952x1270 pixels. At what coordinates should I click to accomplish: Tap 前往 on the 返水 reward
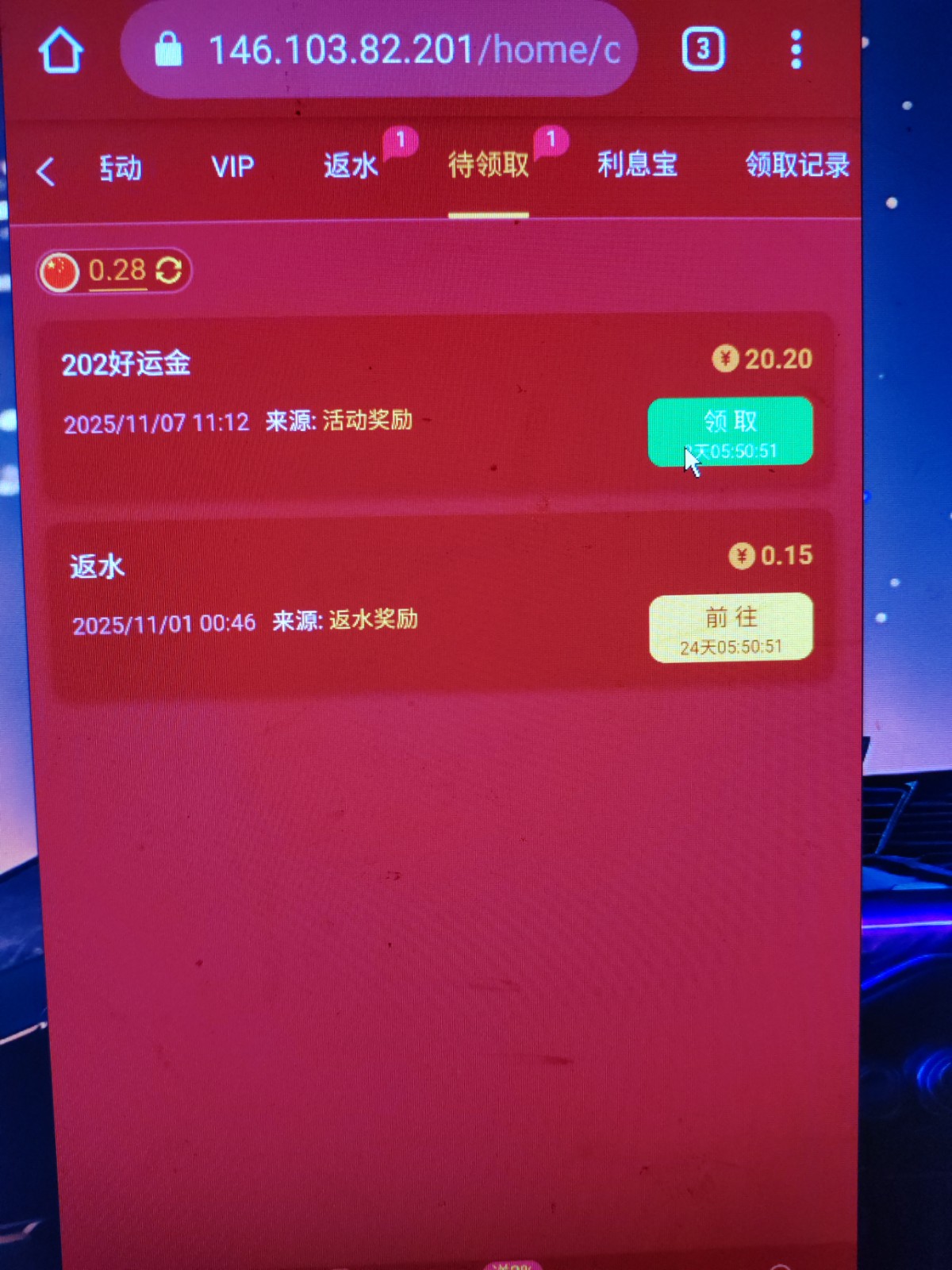point(731,627)
